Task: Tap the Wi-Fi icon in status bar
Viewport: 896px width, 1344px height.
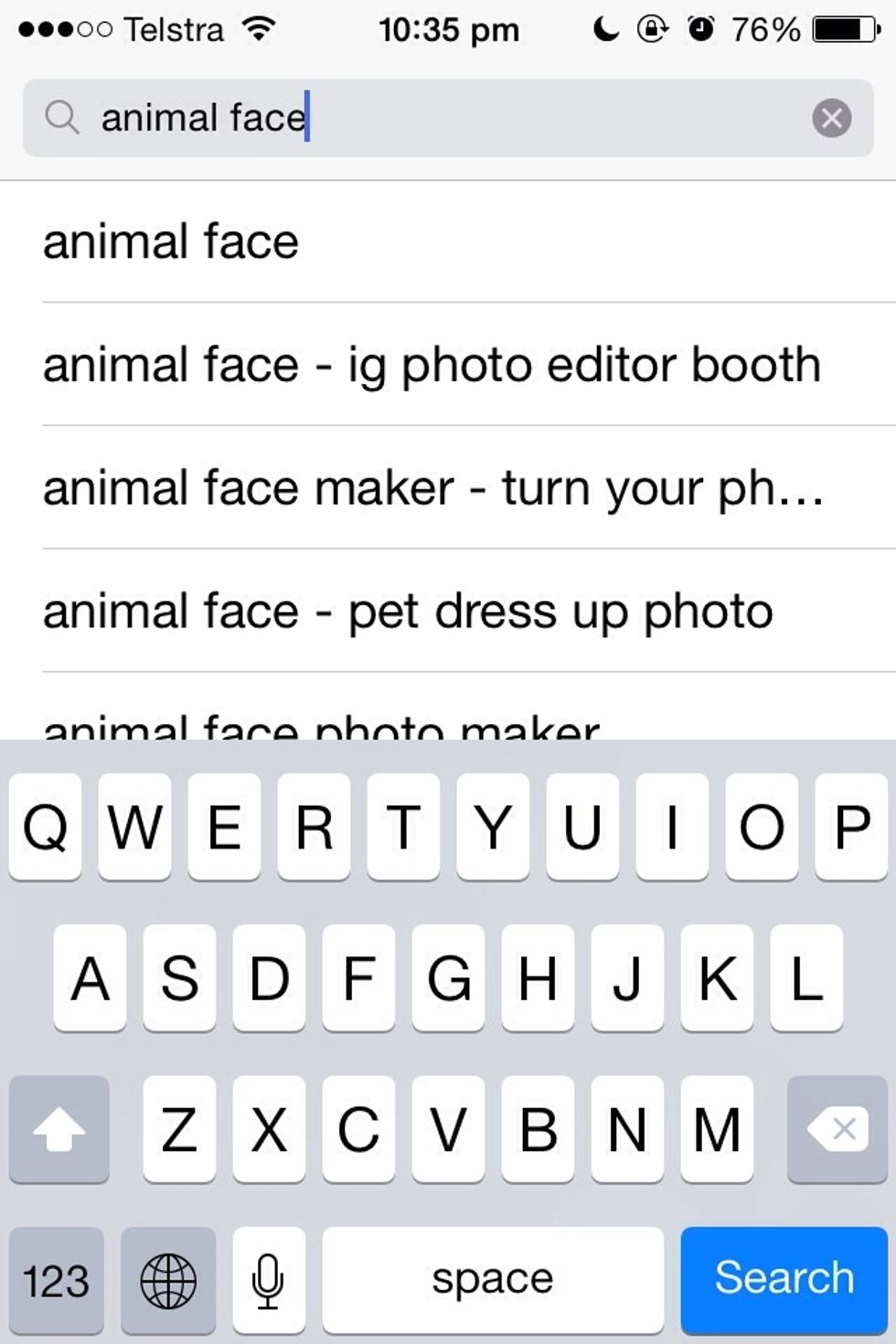Action: point(257,27)
